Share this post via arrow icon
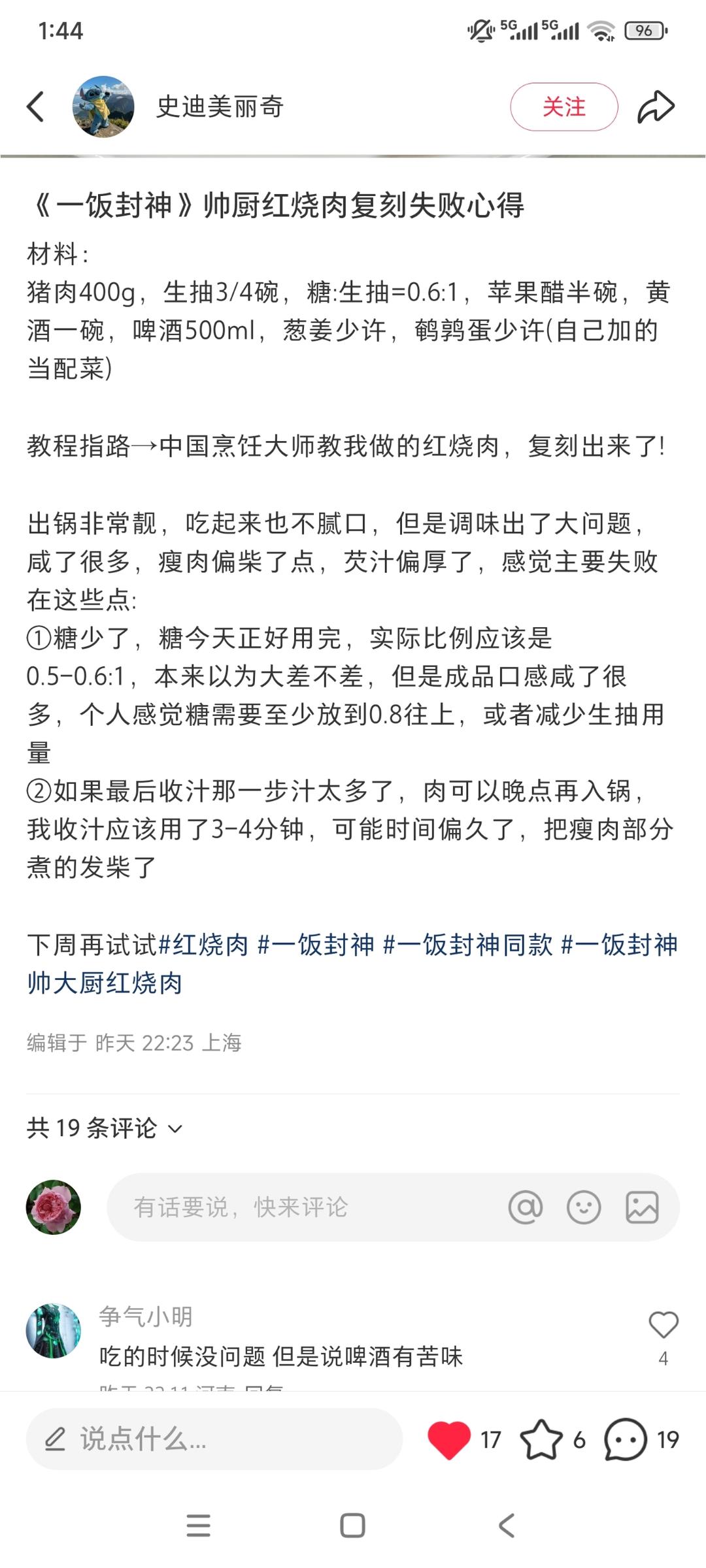Screen dimensions: 706x1568 pyautogui.click(x=656, y=107)
